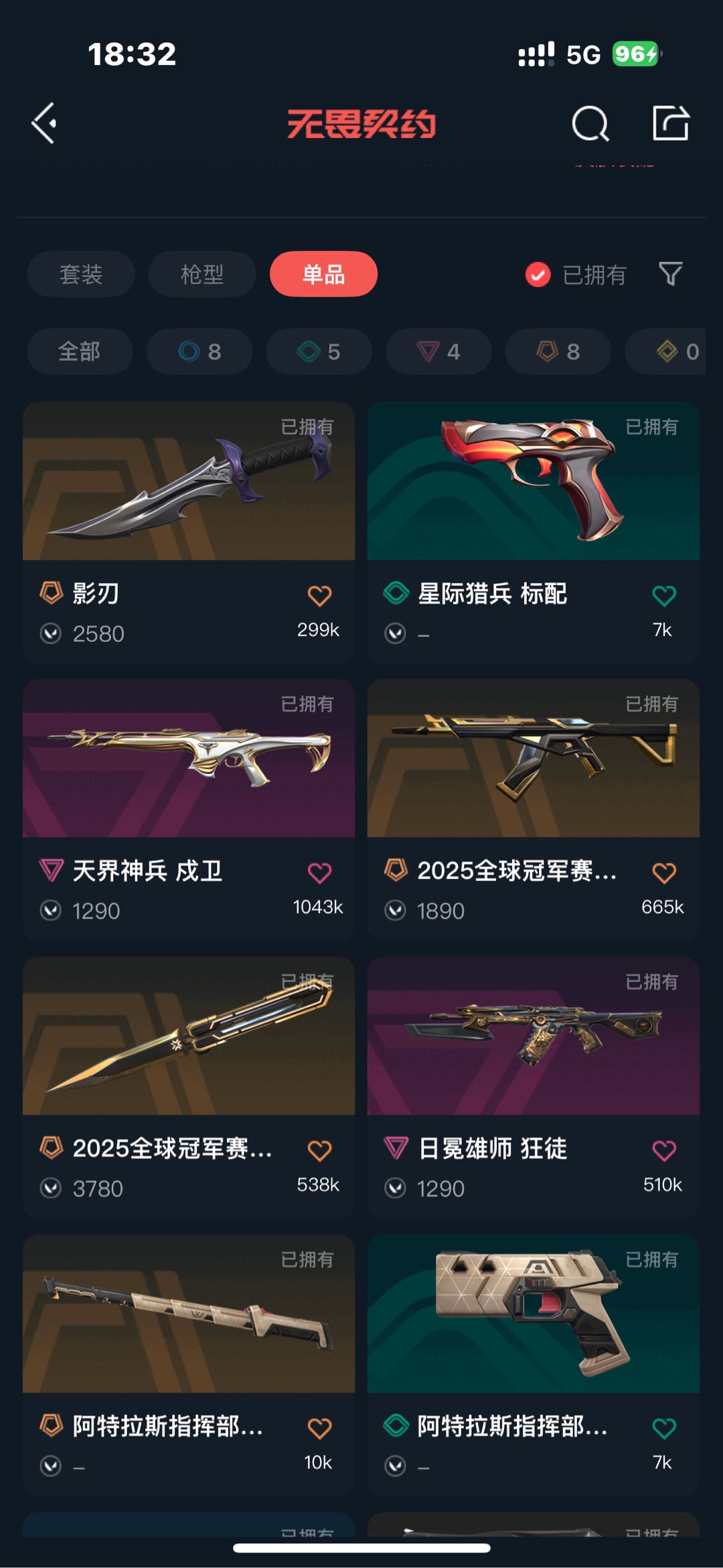
Task: Like the 2025全球冠军赛 knife priced 3780
Action: pos(319,1150)
